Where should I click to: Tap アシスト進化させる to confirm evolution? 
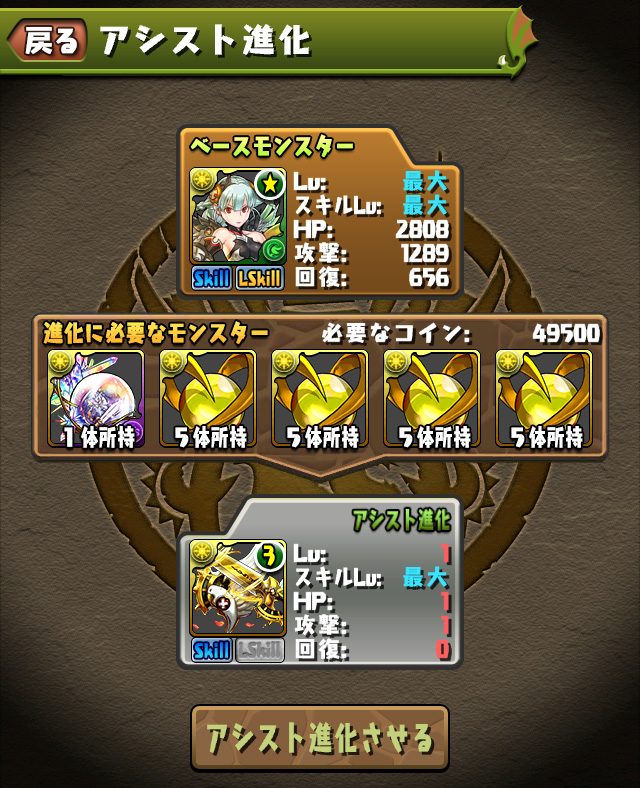pyautogui.click(x=320, y=739)
